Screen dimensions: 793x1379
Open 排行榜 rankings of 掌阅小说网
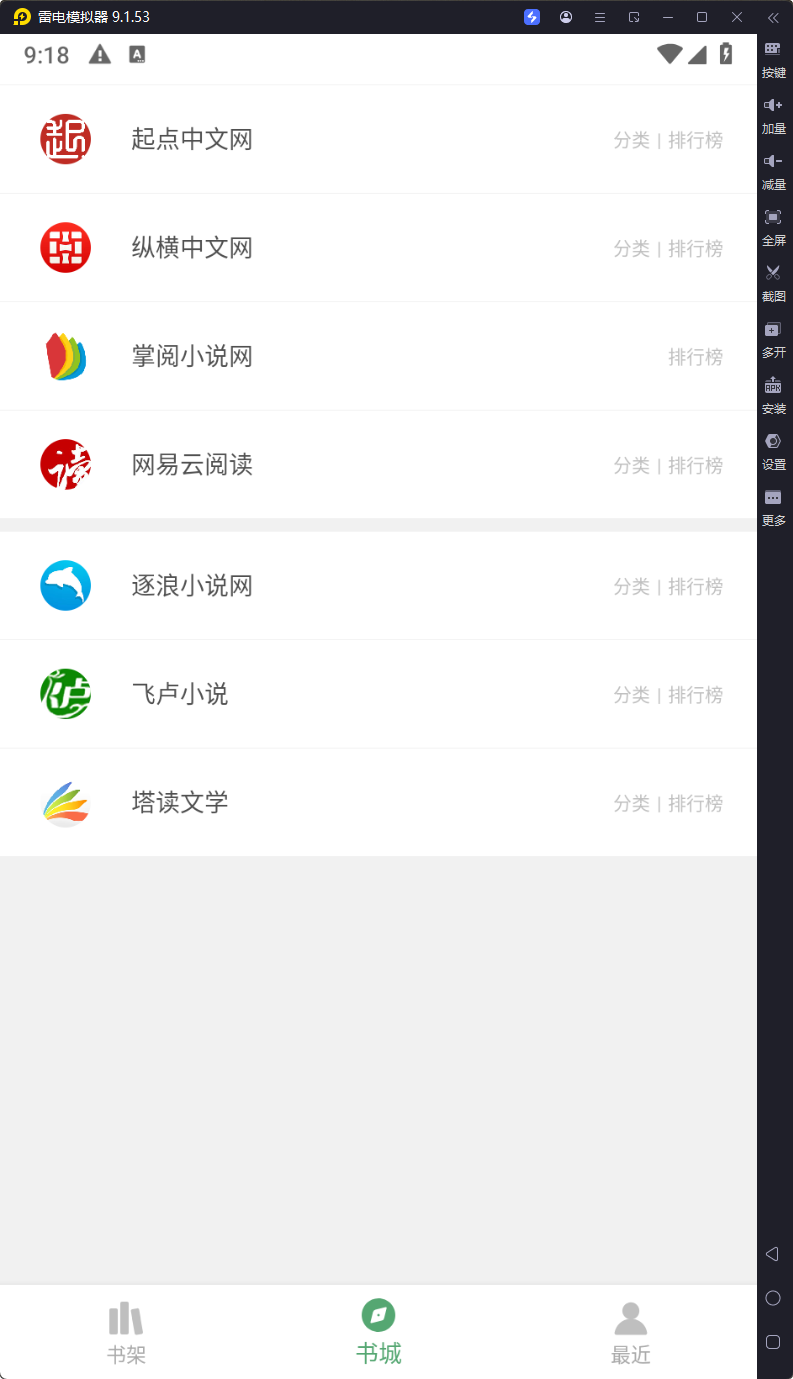(696, 356)
